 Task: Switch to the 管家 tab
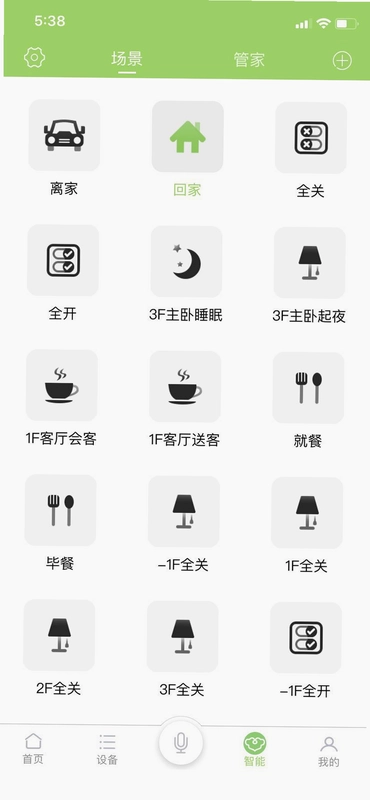249,60
